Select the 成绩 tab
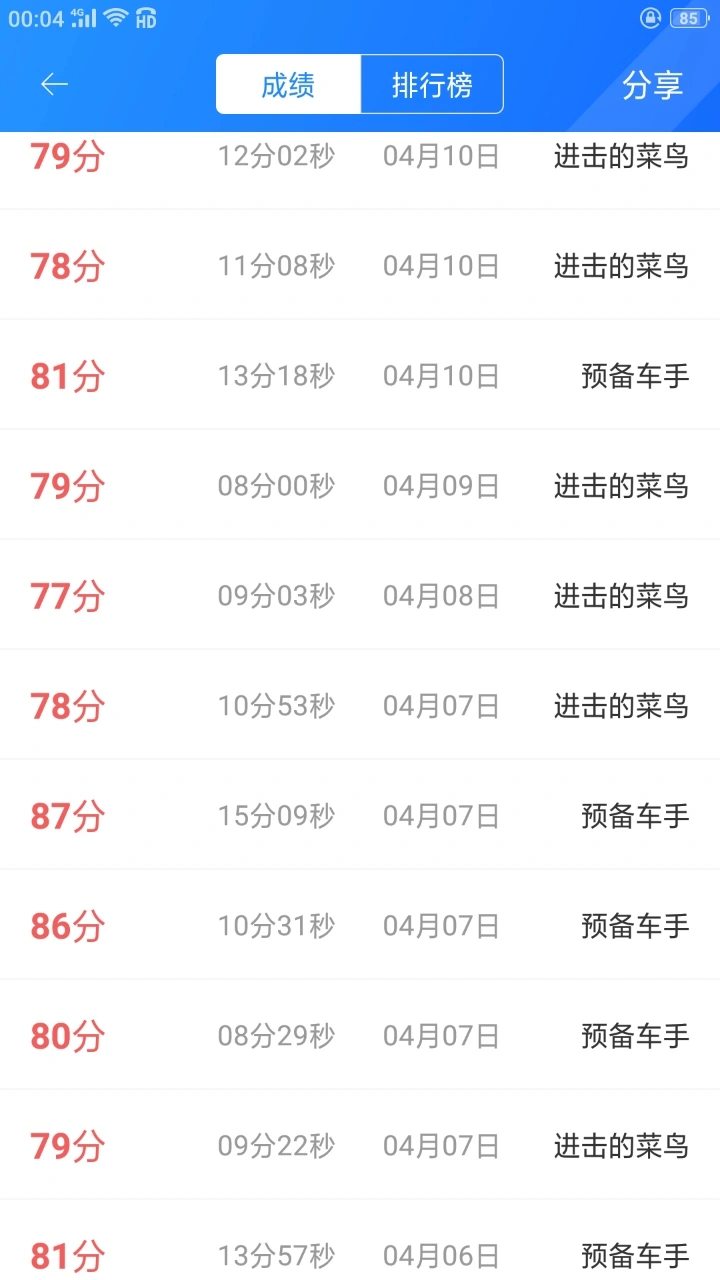Viewport: 720px width, 1280px height. coord(288,85)
